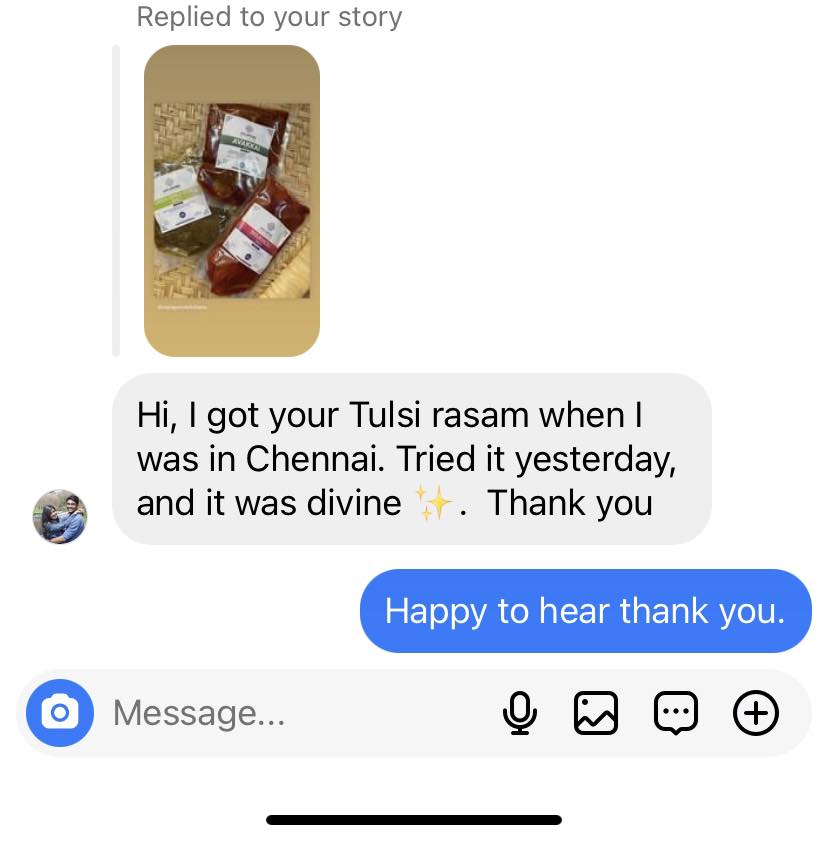Open more options with the plus icon
828x841 pixels.
click(756, 713)
